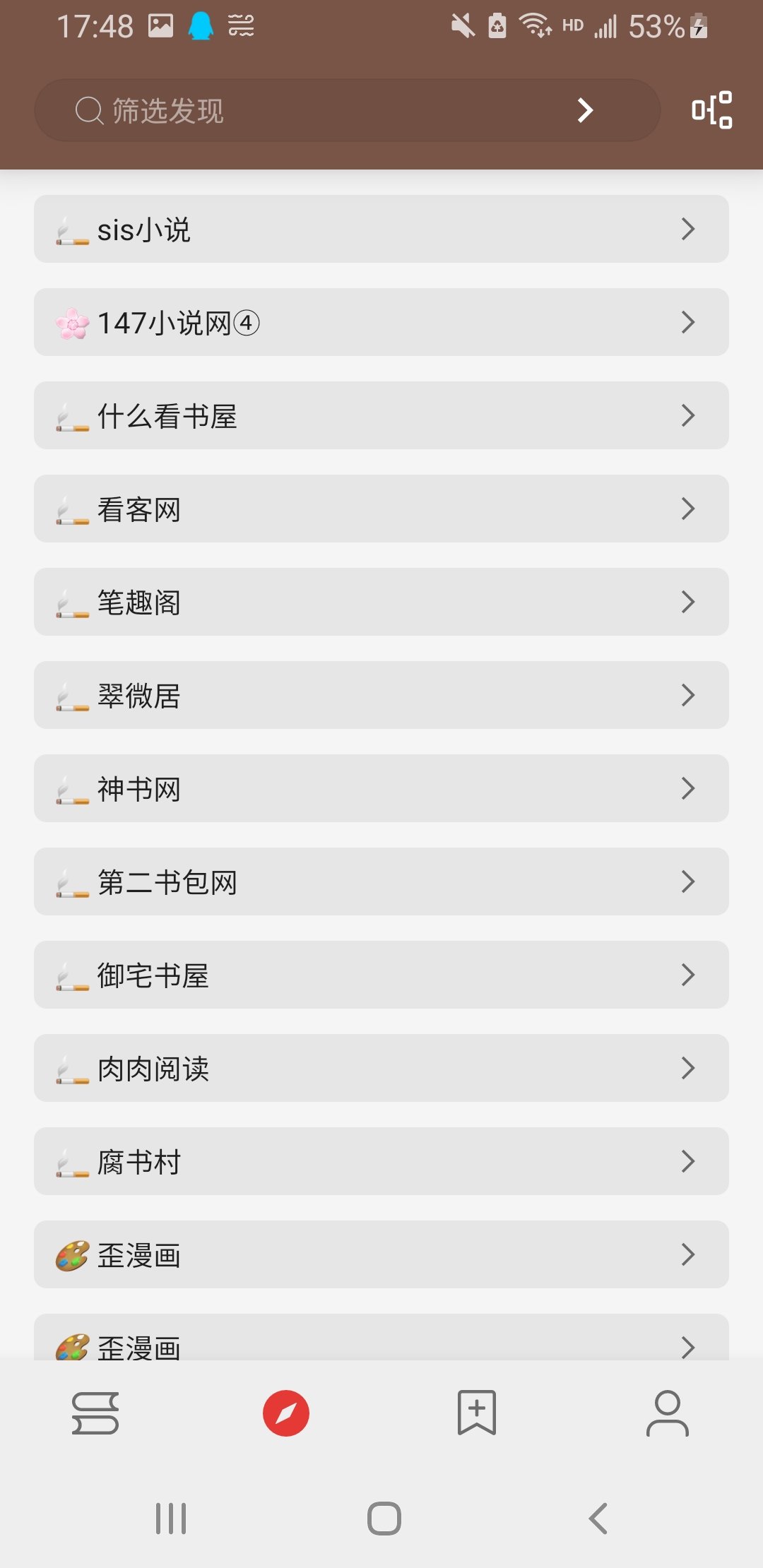Open the 御宅书屋 row
763x1568 pixels.
point(381,975)
